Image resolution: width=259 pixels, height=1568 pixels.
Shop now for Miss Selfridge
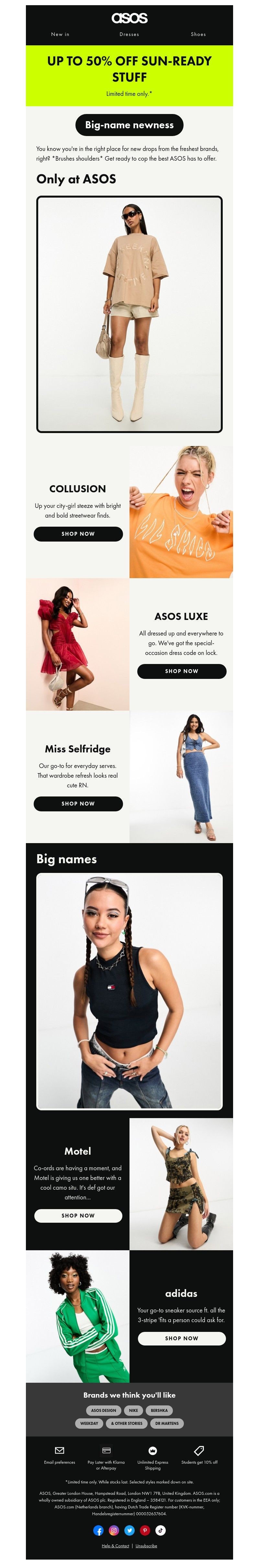[78, 804]
